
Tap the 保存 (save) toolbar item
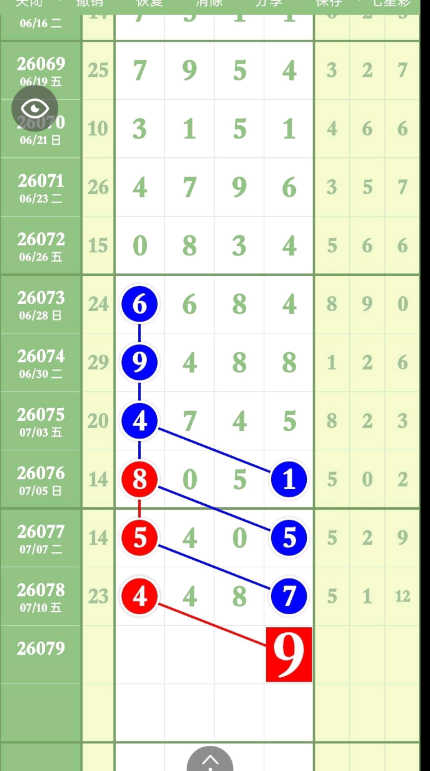coord(328,3)
